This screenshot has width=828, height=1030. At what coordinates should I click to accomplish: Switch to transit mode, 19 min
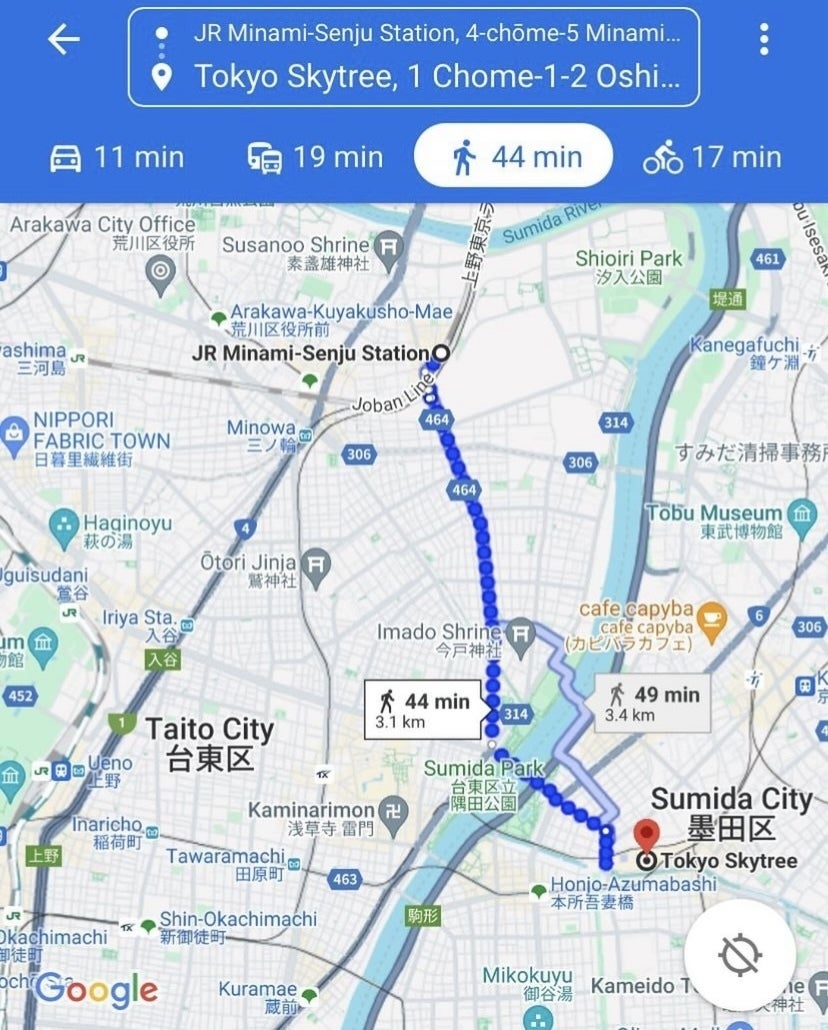315,157
